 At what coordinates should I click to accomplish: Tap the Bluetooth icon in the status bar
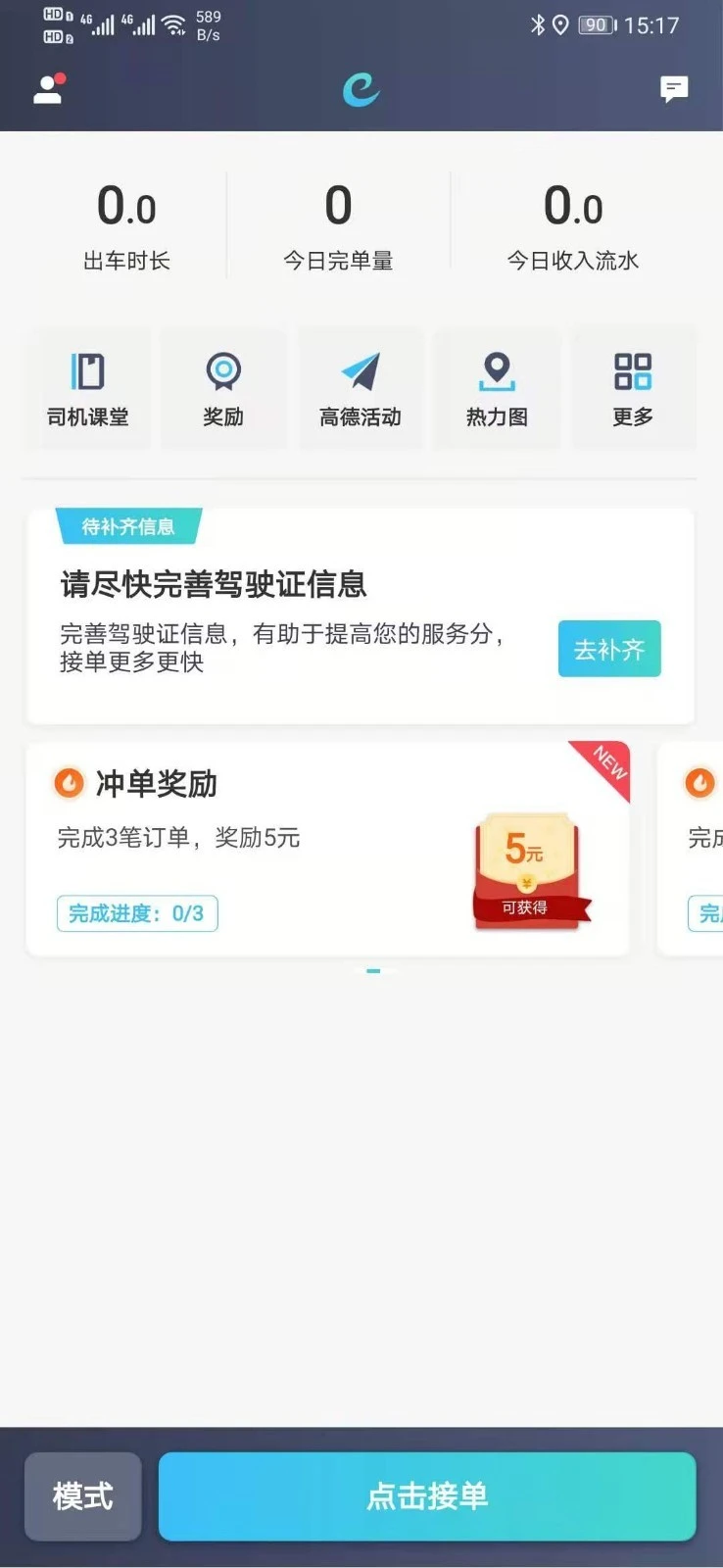coord(540,26)
